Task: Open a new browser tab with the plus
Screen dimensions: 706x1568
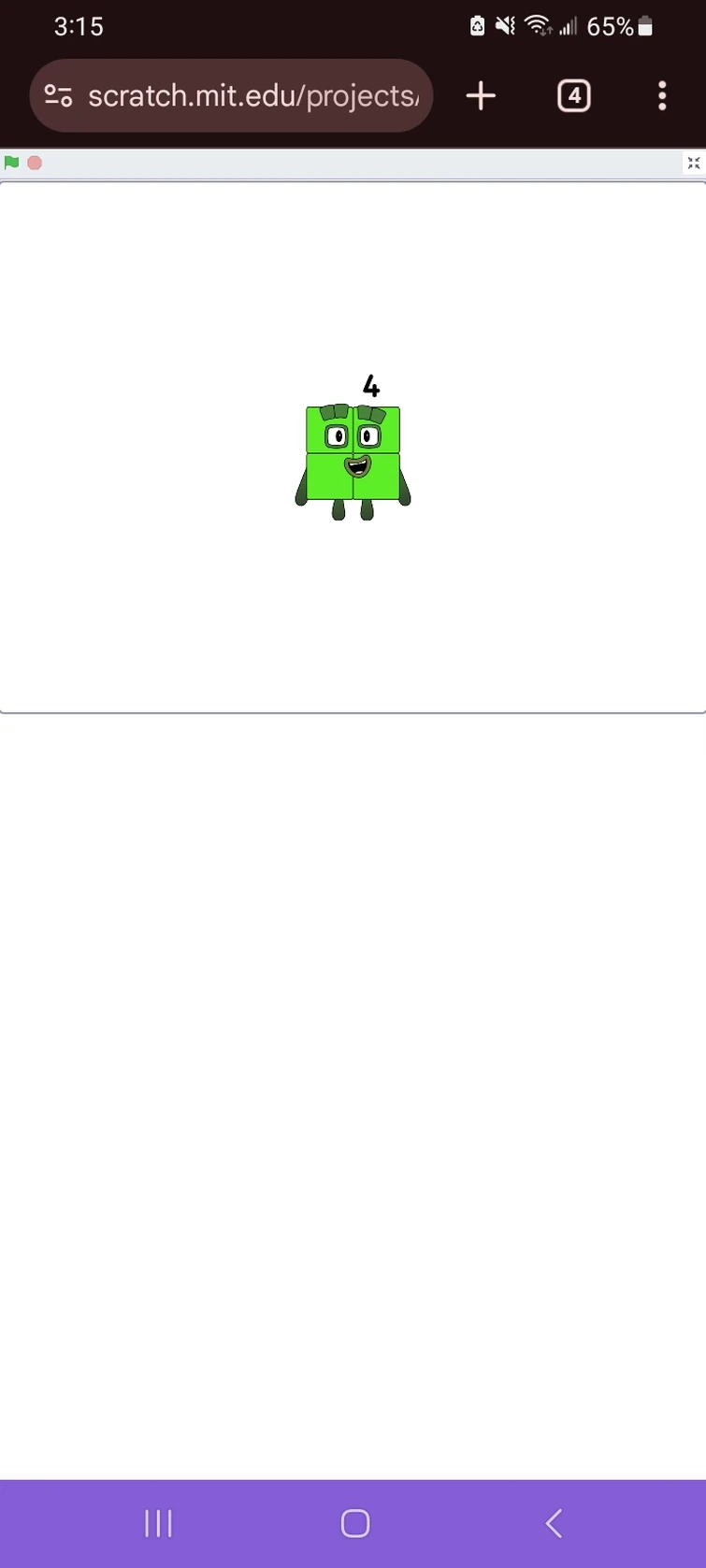Action: [x=481, y=95]
